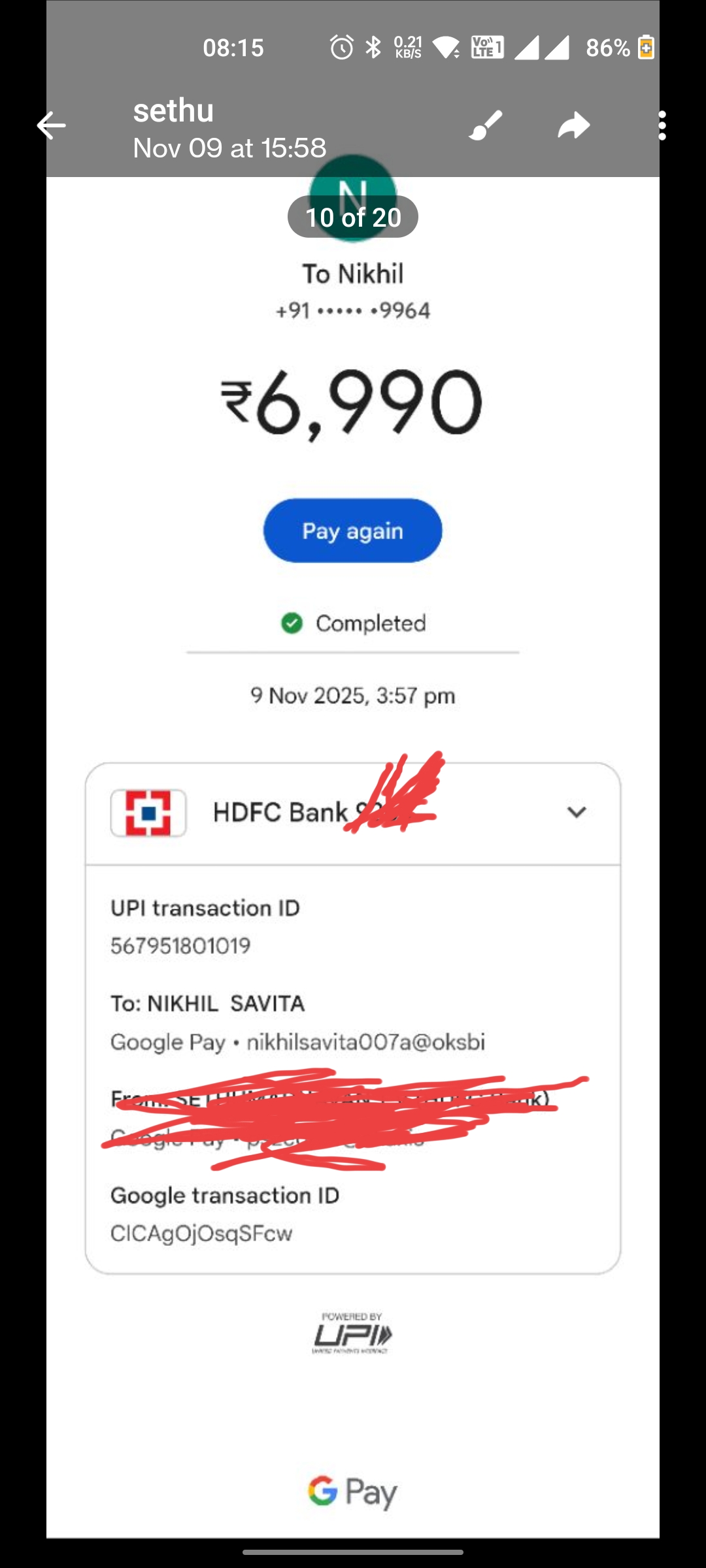Open the three-dot overflow menu
The height and width of the screenshot is (1568, 706).
[662, 125]
